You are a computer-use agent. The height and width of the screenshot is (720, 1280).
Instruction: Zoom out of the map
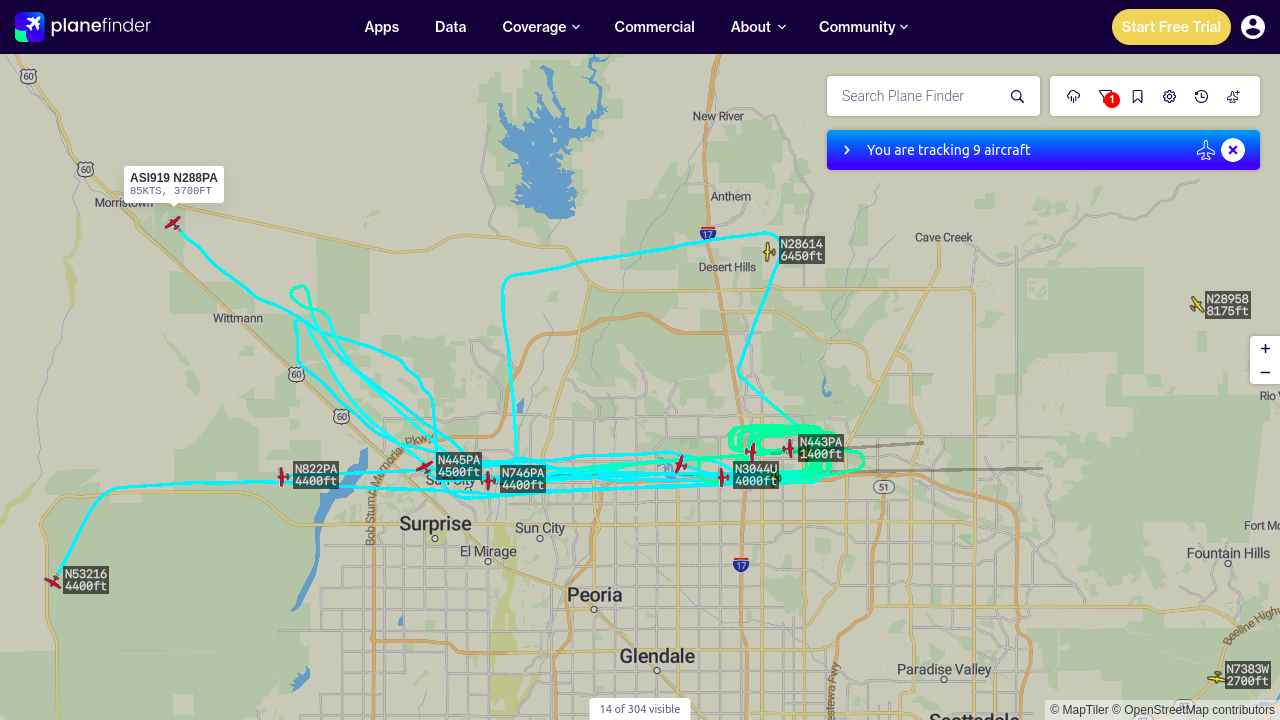point(1265,373)
